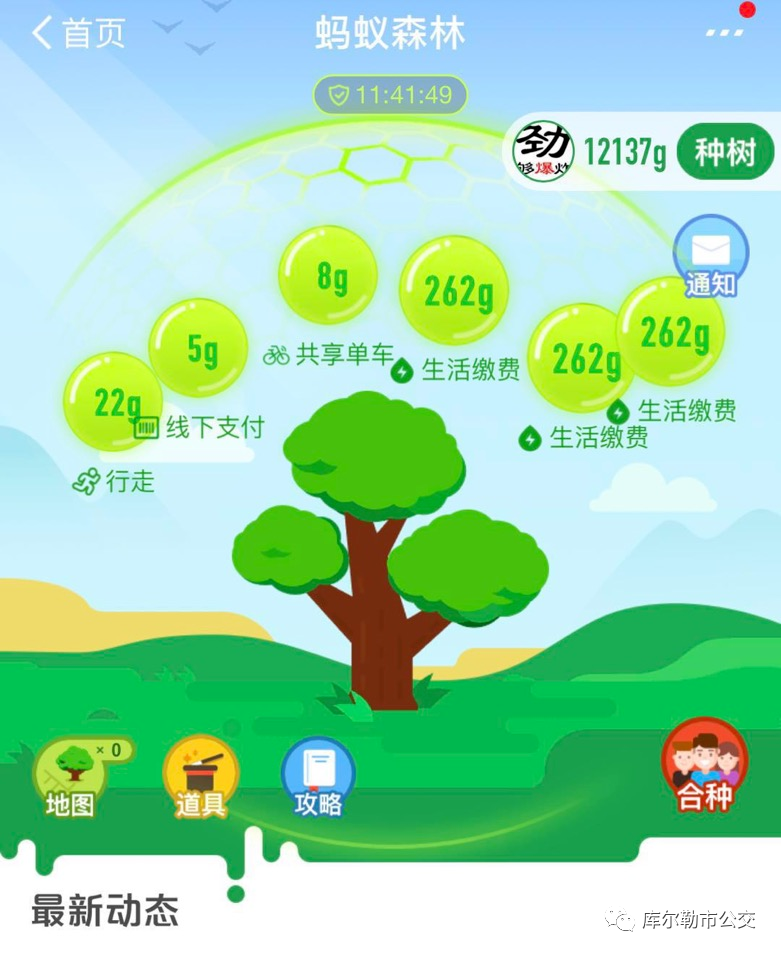Open the three-dot overflow menu
The width and height of the screenshot is (781, 954).
tap(726, 32)
